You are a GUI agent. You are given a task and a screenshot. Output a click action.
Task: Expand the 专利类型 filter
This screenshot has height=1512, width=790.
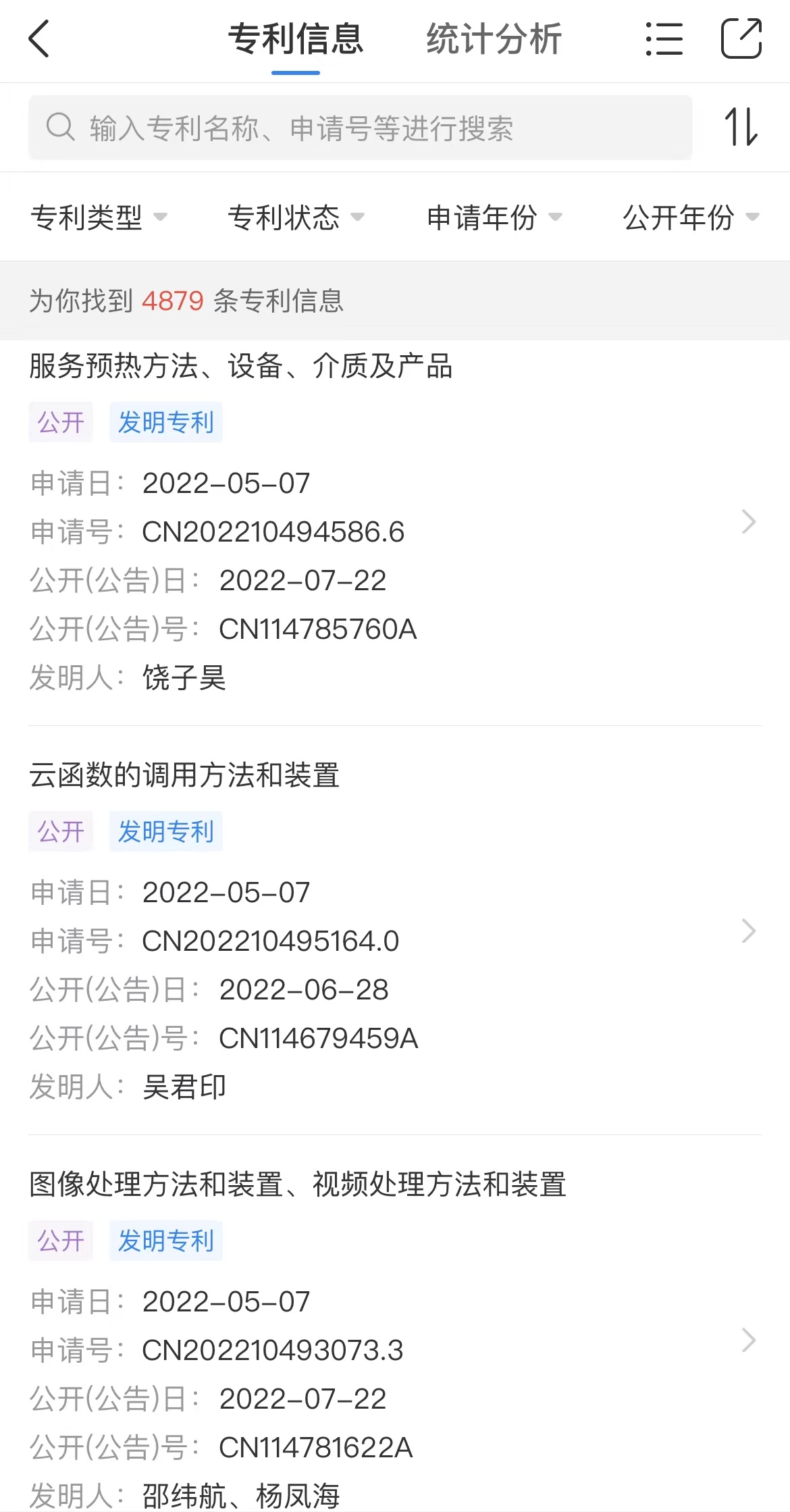coord(99,217)
